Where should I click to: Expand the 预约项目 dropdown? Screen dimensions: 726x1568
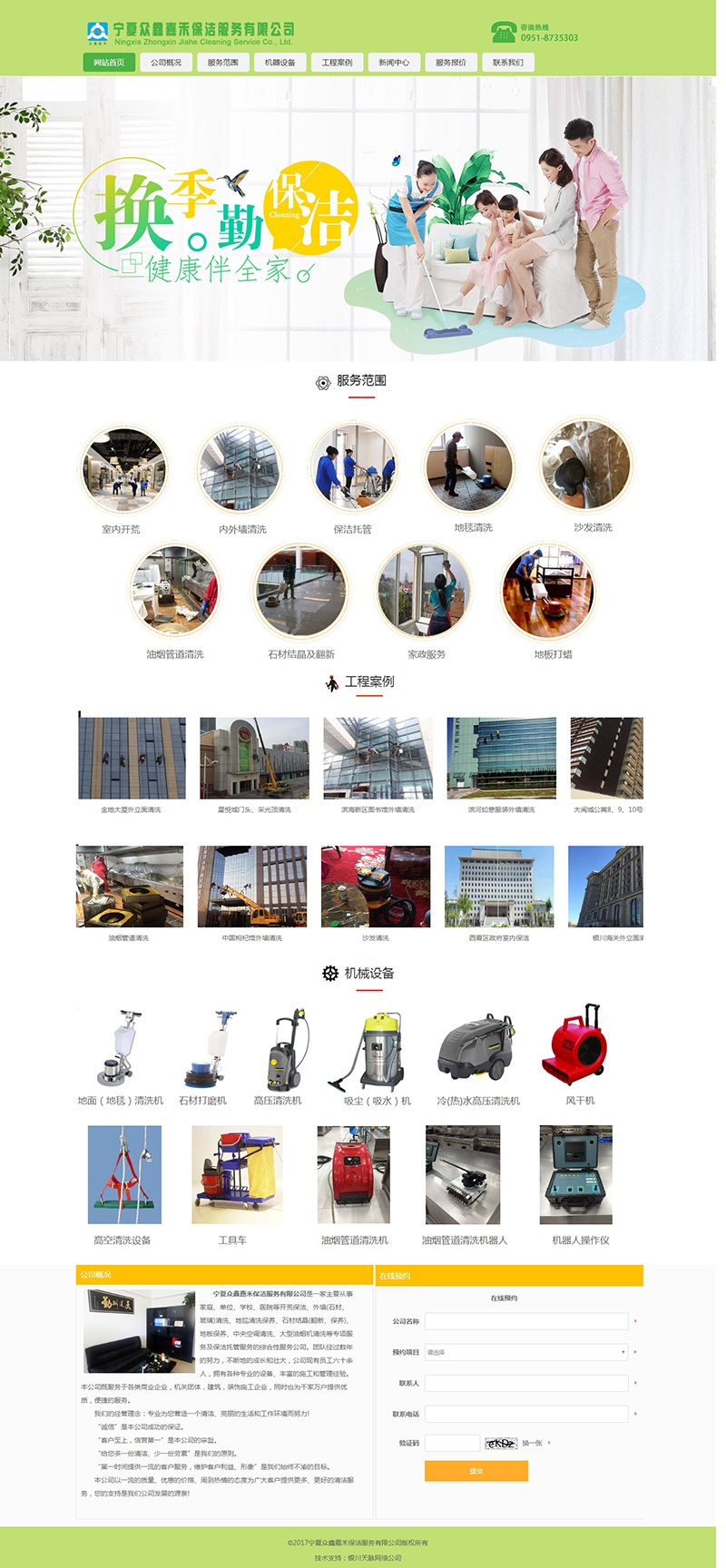pyautogui.click(x=526, y=1352)
